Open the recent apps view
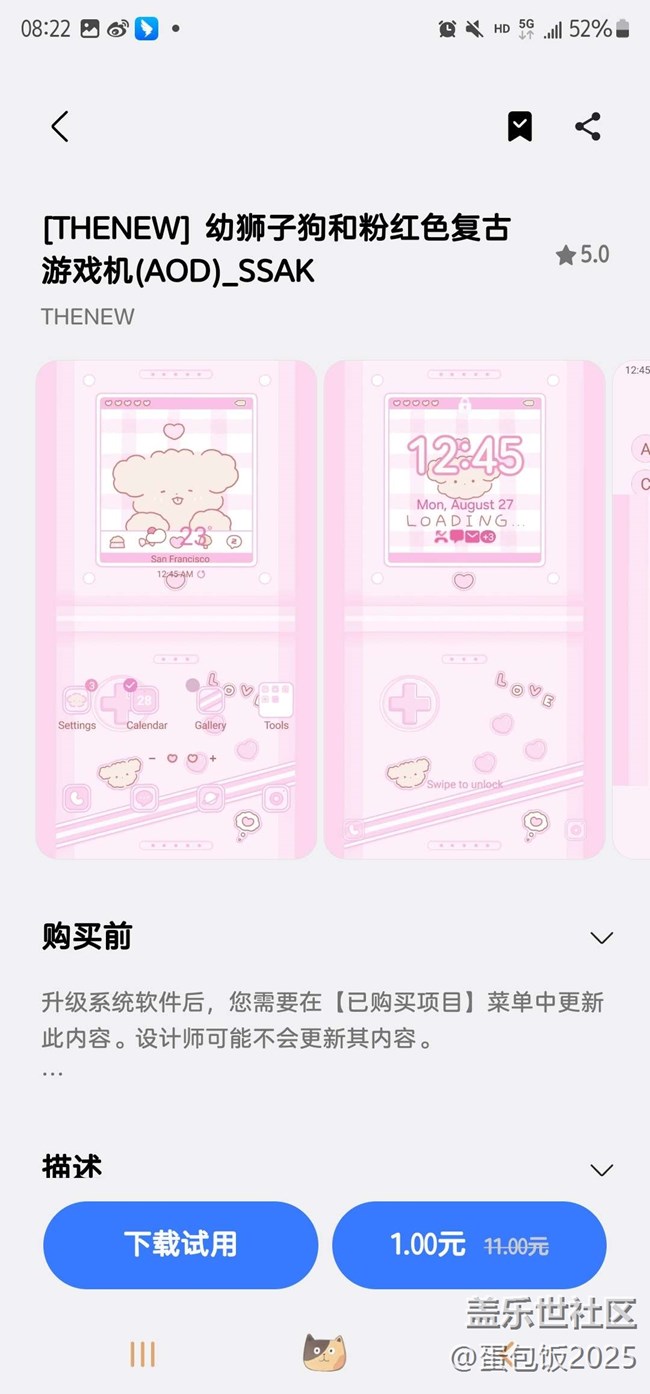The image size is (650, 1394). [142, 1354]
